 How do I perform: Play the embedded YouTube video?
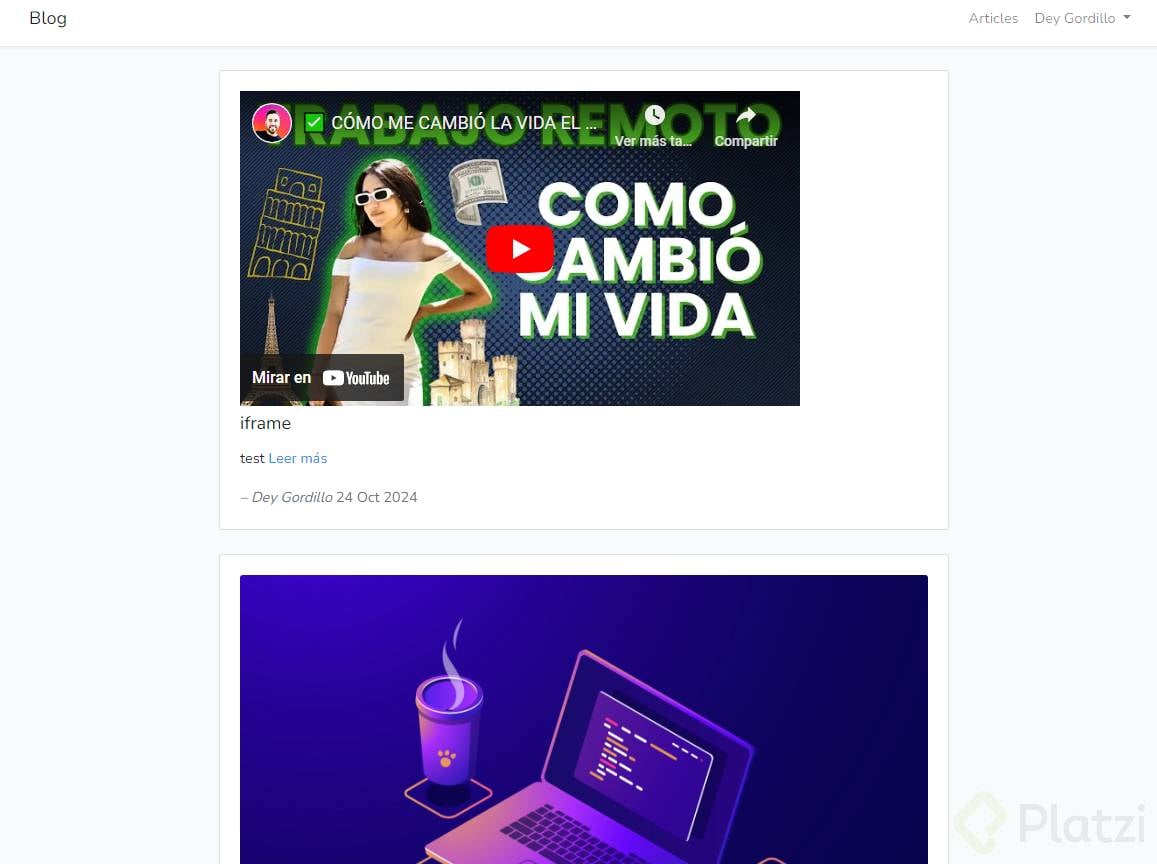(x=519, y=249)
